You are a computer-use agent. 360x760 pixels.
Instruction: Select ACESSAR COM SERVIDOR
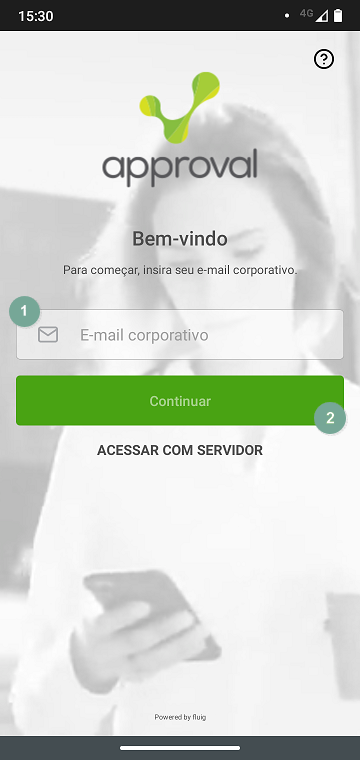(x=180, y=450)
